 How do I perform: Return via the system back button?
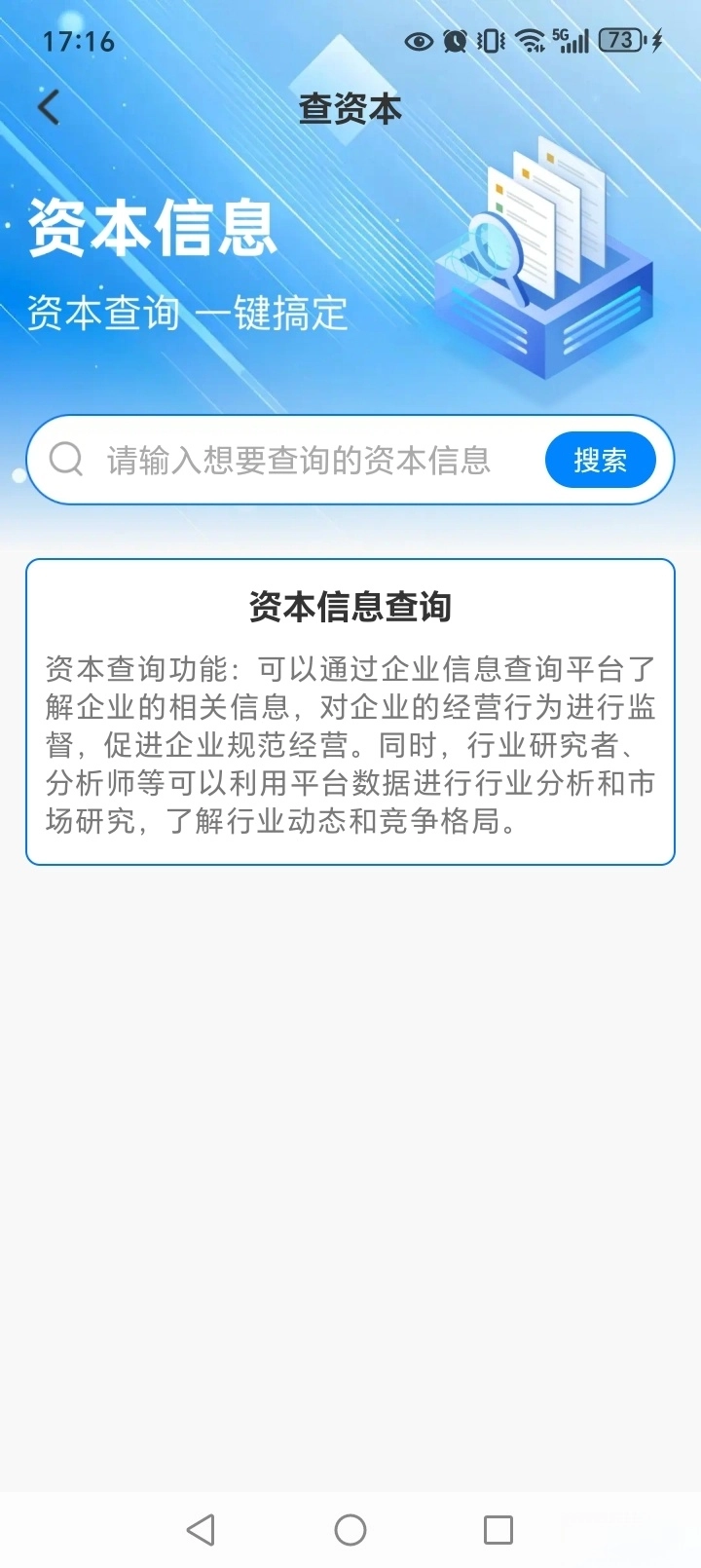point(201,1530)
